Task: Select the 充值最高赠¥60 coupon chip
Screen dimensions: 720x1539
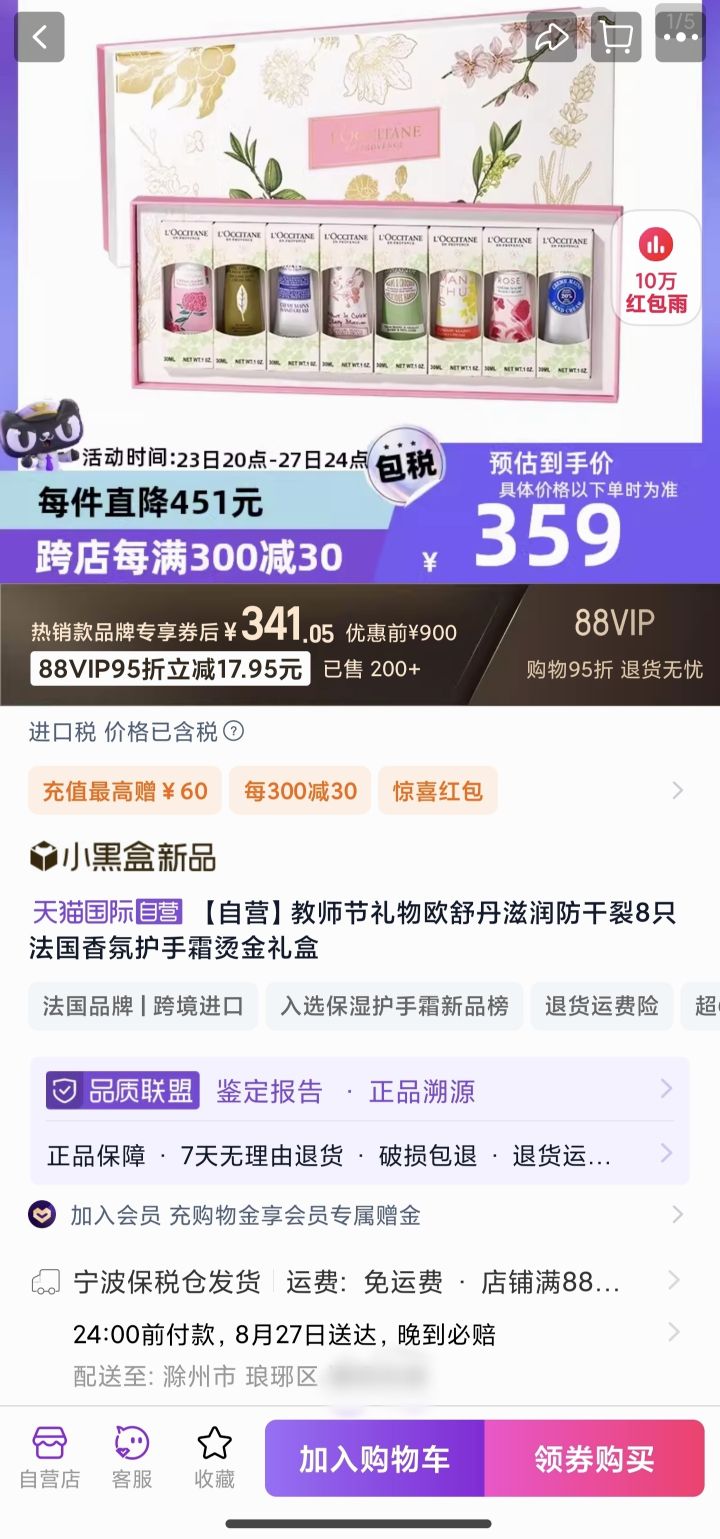Action: 125,791
